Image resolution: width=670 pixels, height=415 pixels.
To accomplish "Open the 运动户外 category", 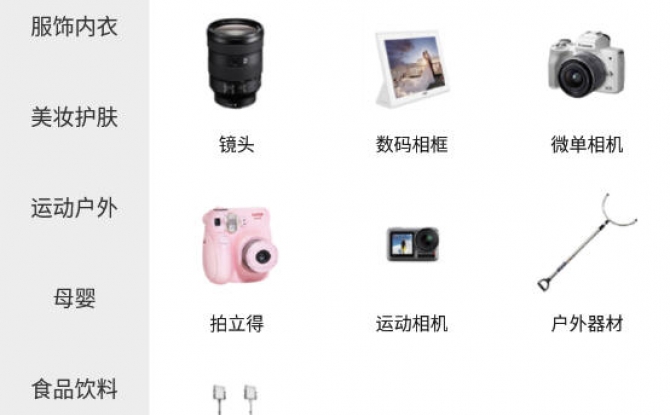I will pyautogui.click(x=74, y=208).
